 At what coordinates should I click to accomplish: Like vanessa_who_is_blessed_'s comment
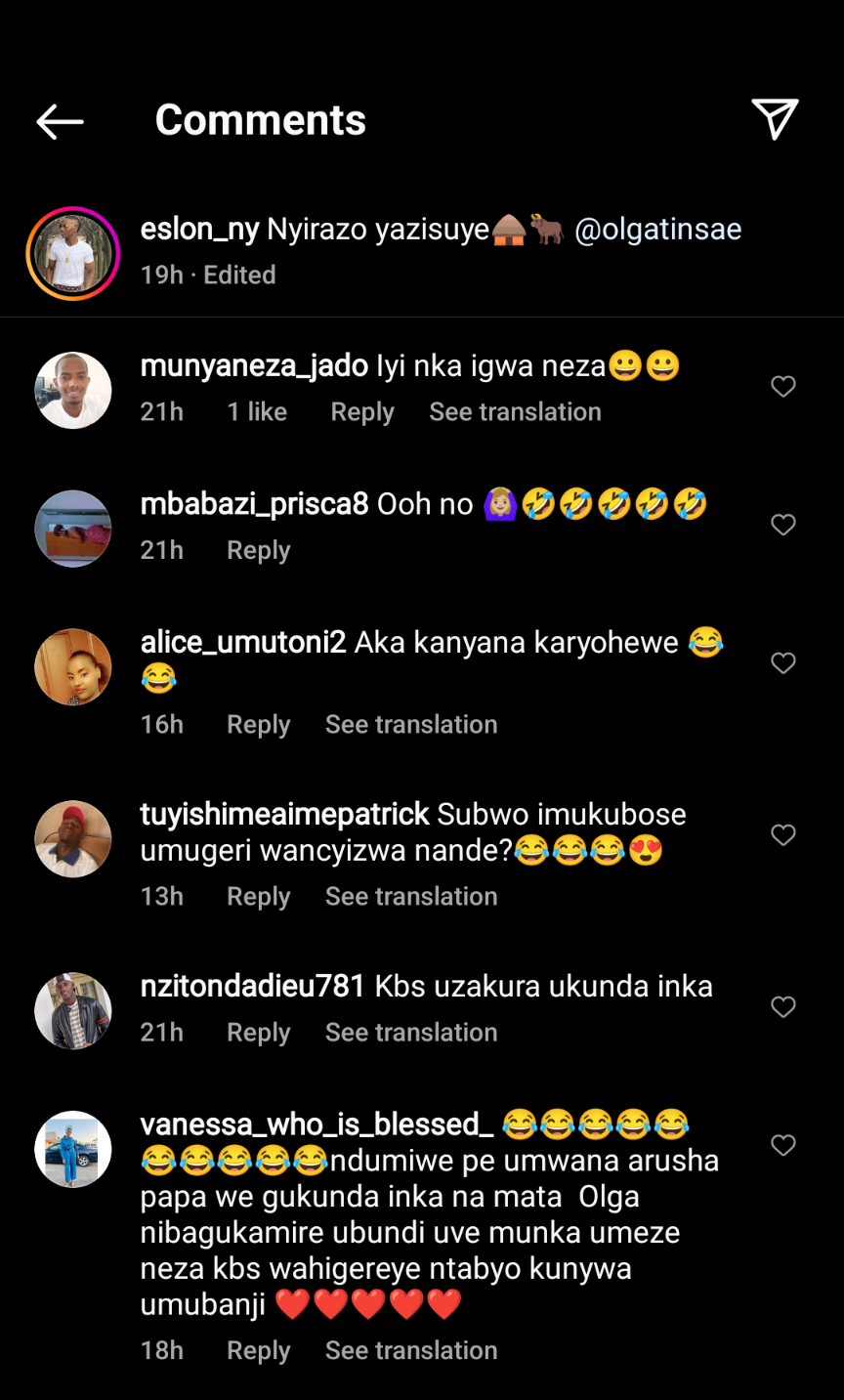pyautogui.click(x=783, y=1145)
